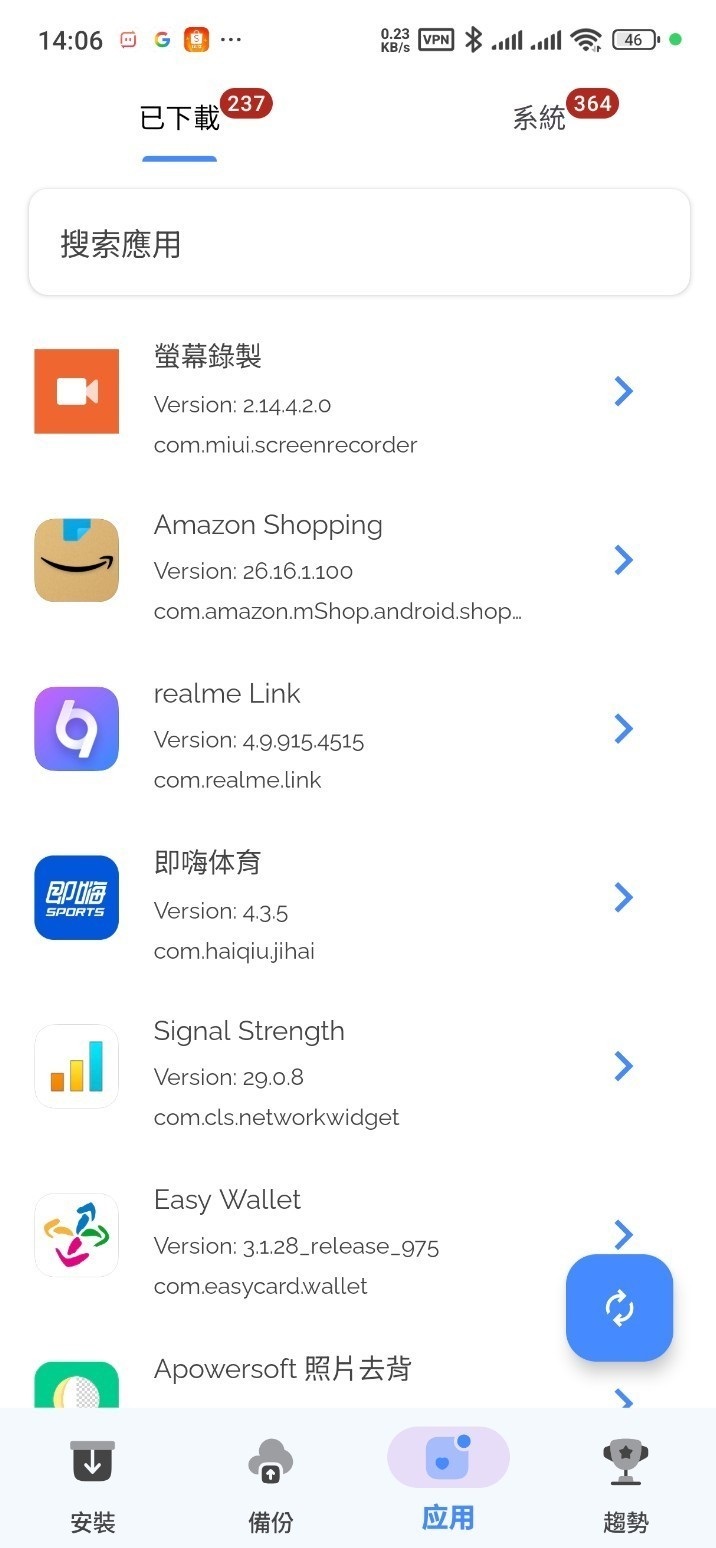Open the 趨勢 tab

pyautogui.click(x=626, y=1483)
